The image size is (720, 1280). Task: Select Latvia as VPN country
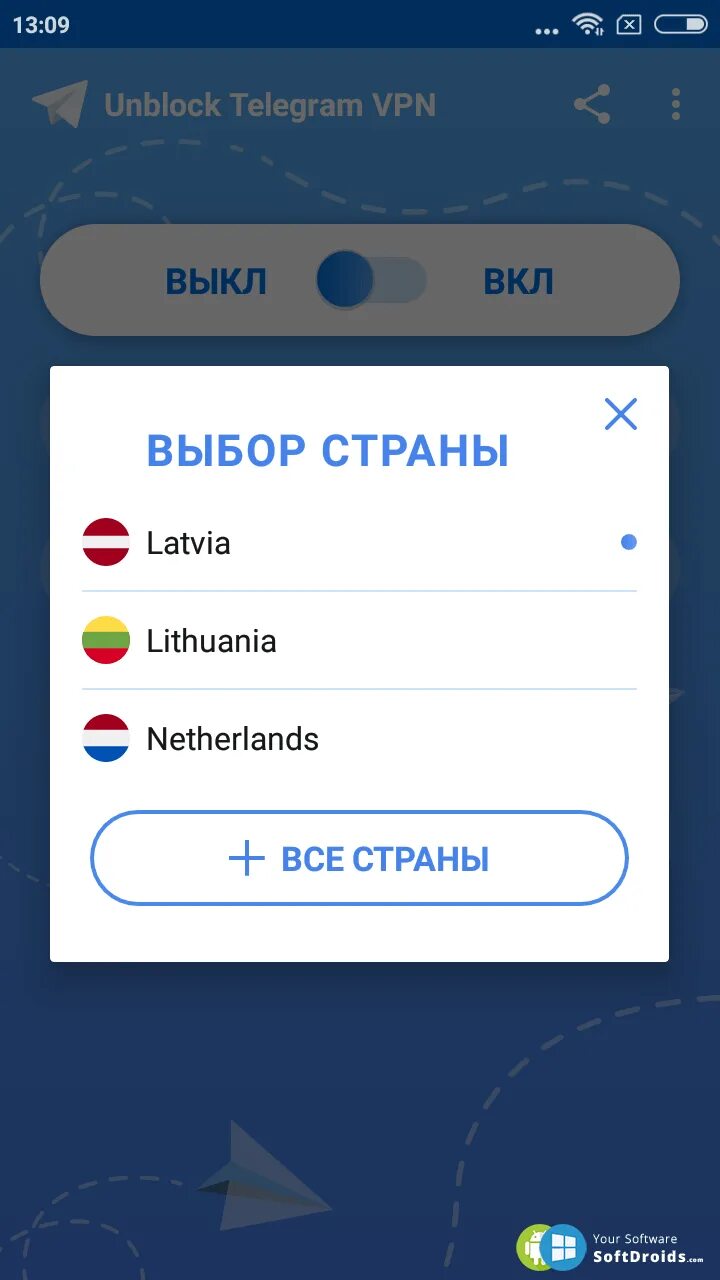(x=359, y=543)
